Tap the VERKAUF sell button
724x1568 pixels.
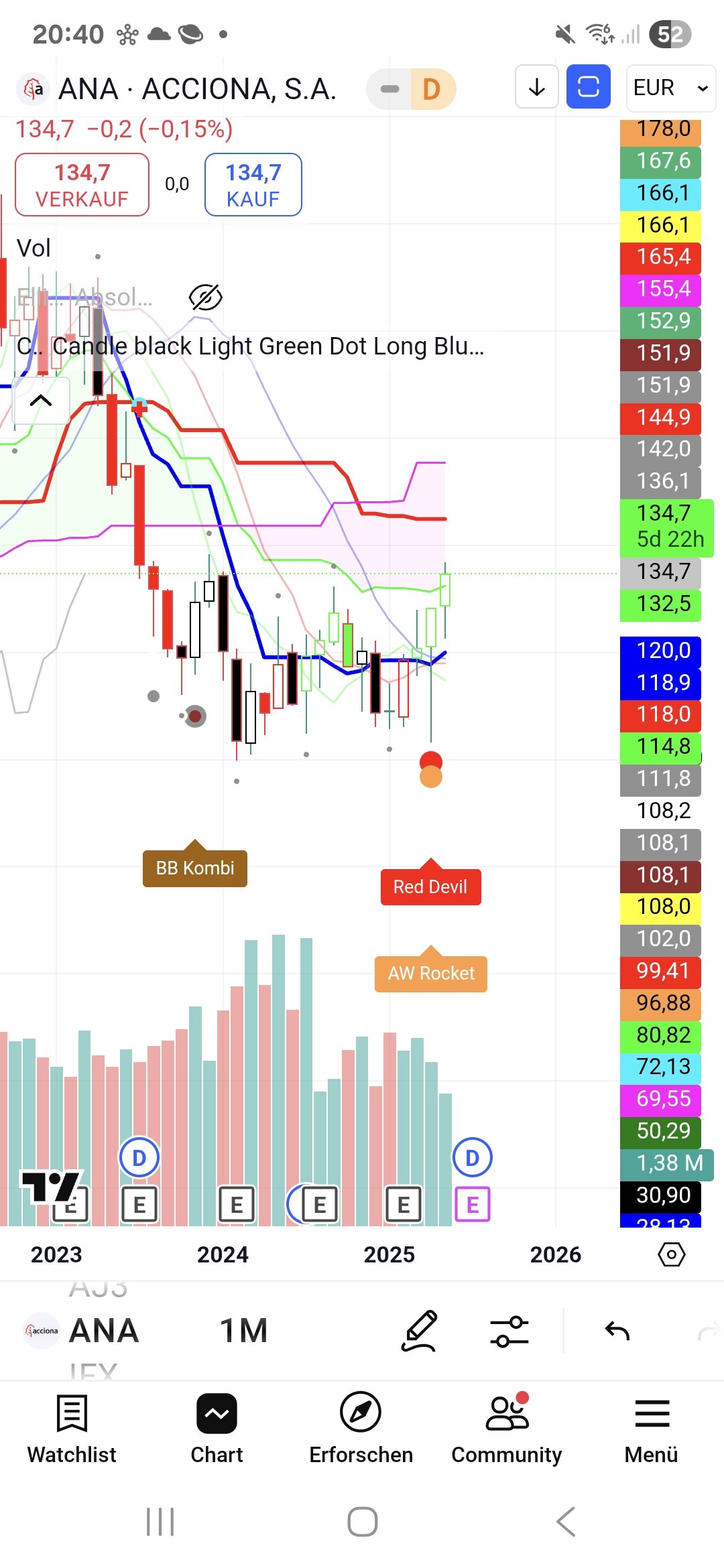point(82,185)
